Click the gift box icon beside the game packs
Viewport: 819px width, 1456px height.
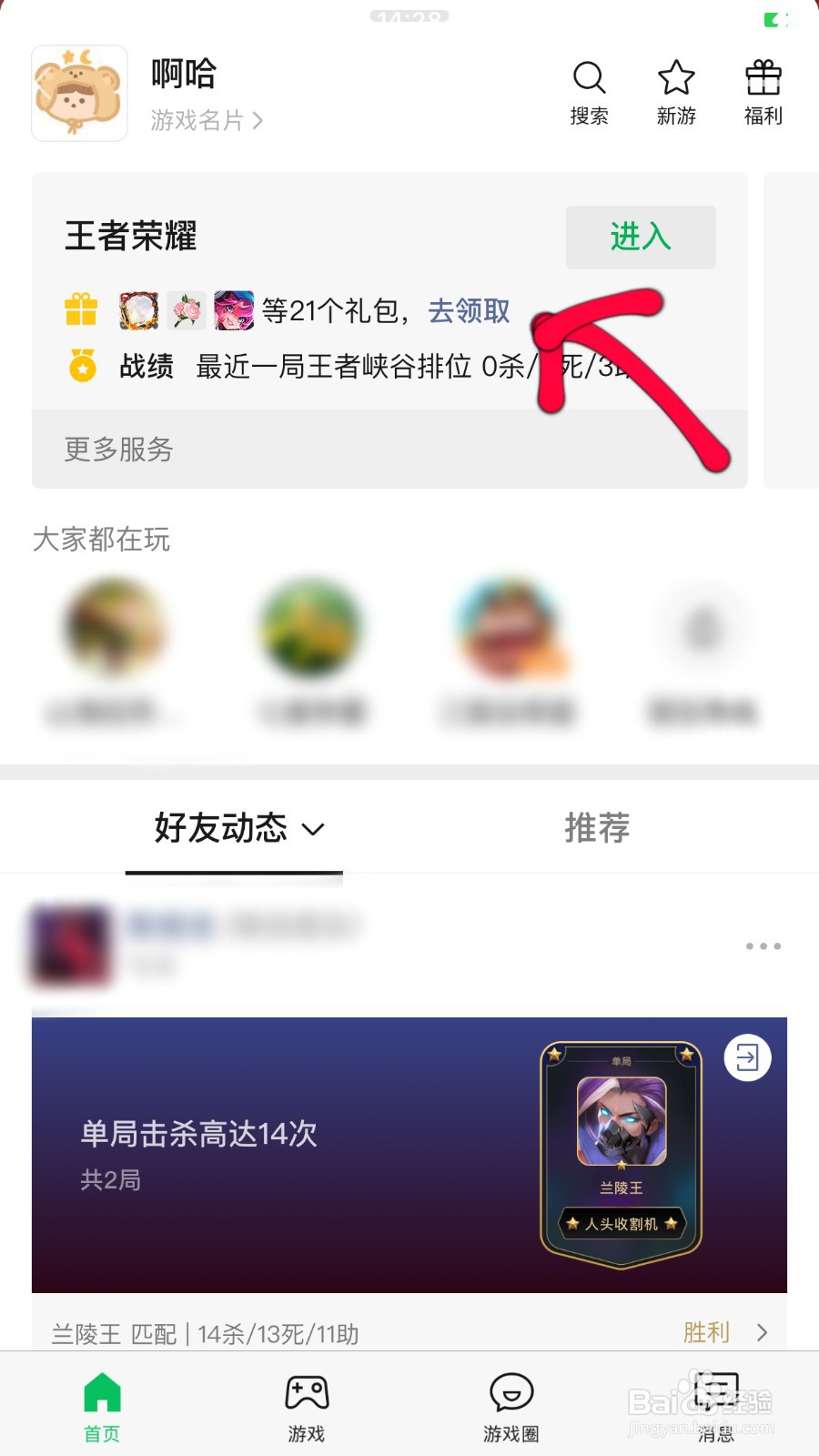click(x=82, y=310)
